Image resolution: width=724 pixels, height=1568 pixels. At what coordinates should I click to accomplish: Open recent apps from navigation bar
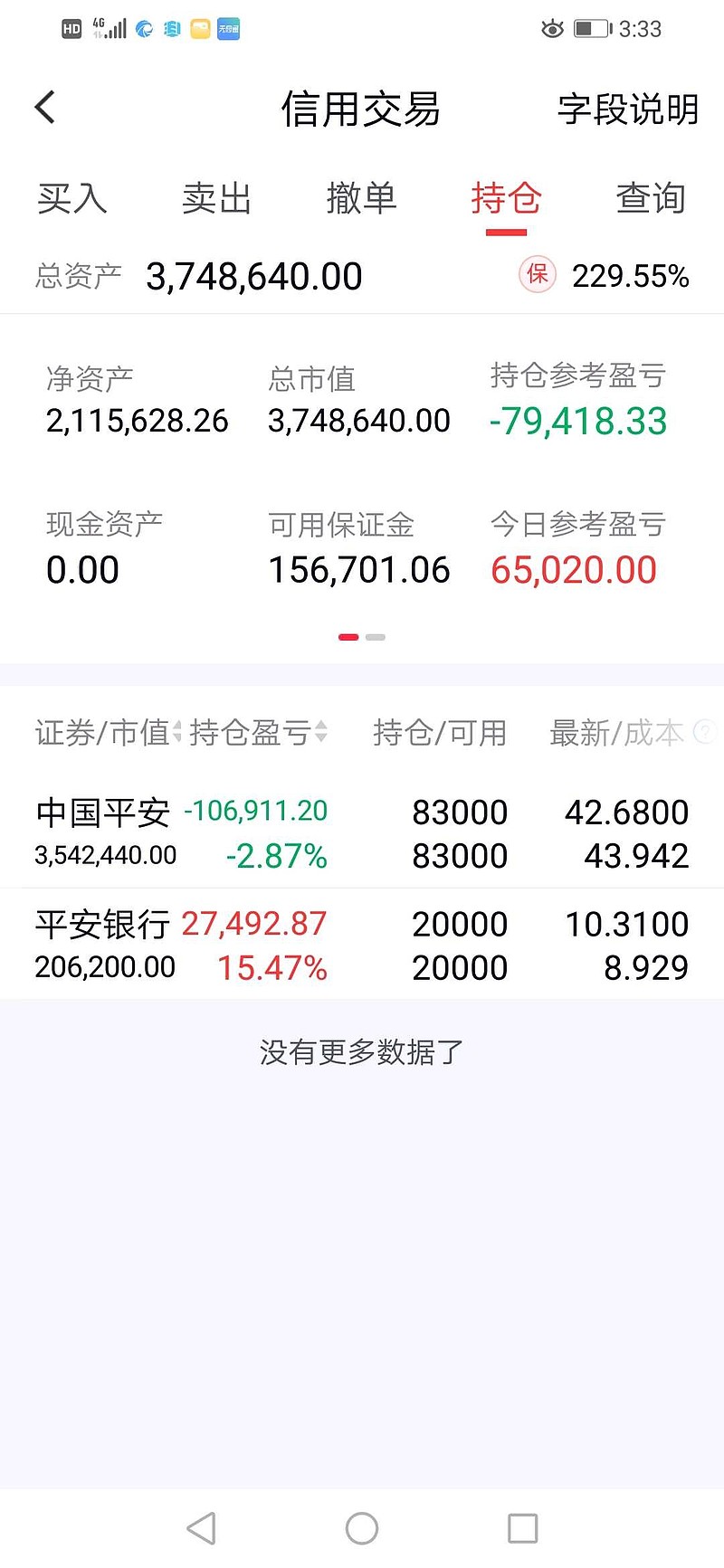(523, 1528)
